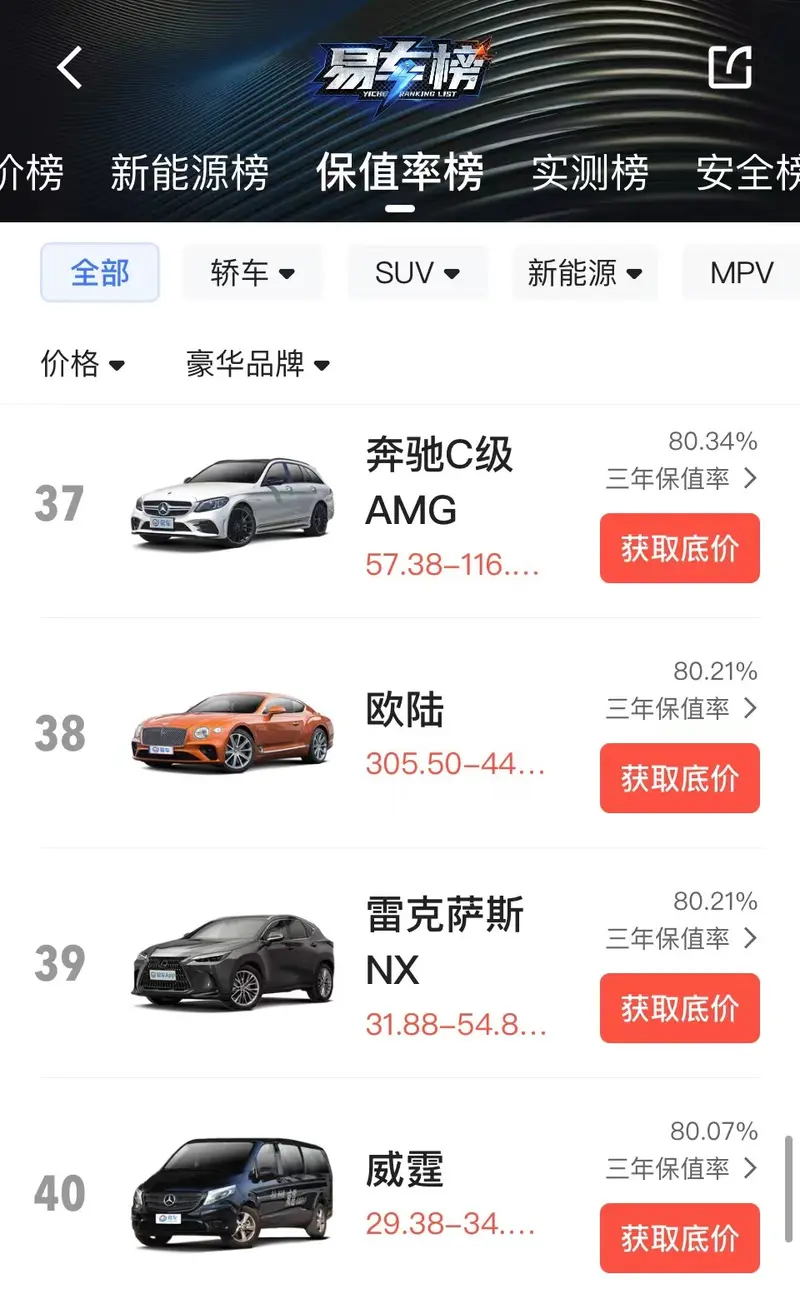Expand the 轿车 filter dropdown
800x1303 pixels.
[x=252, y=272]
